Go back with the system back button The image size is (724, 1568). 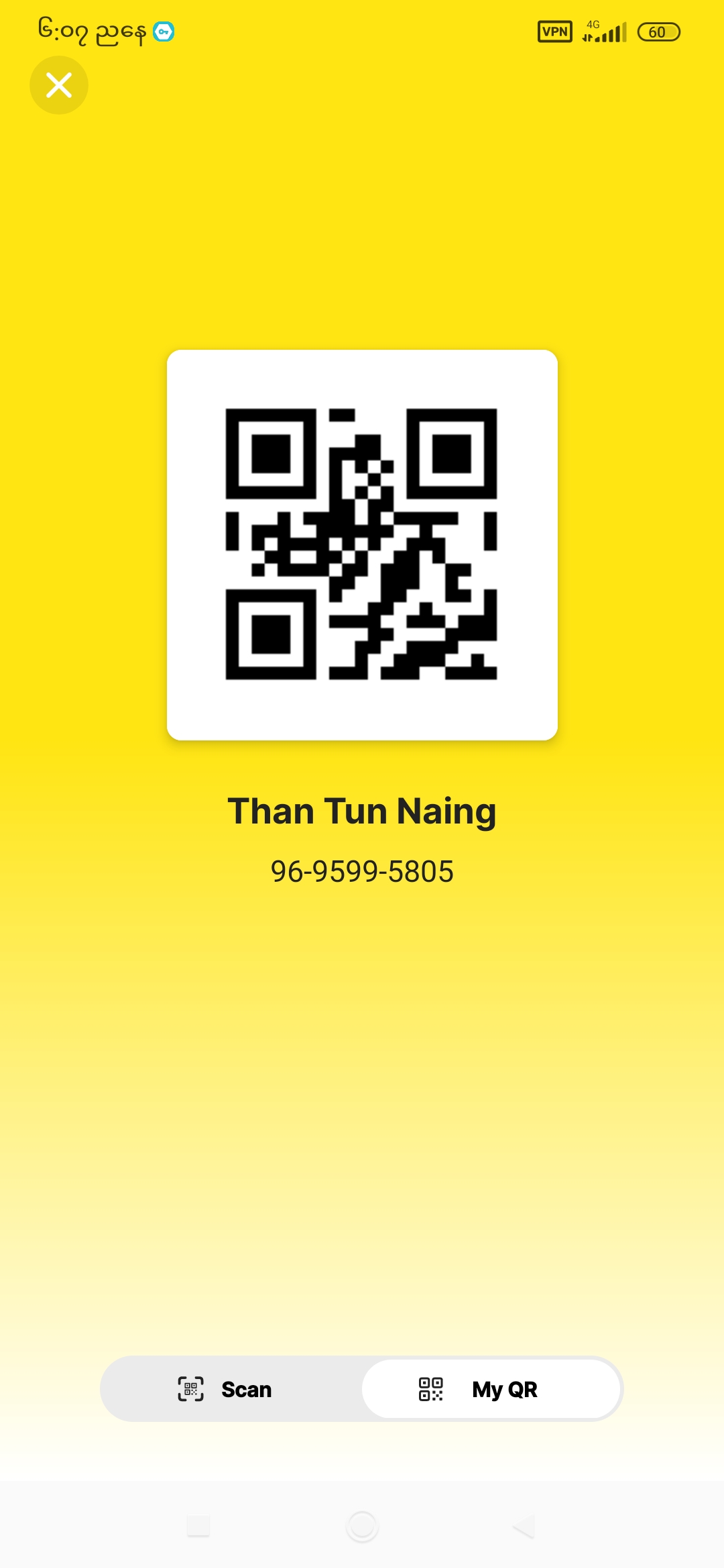point(524,1526)
